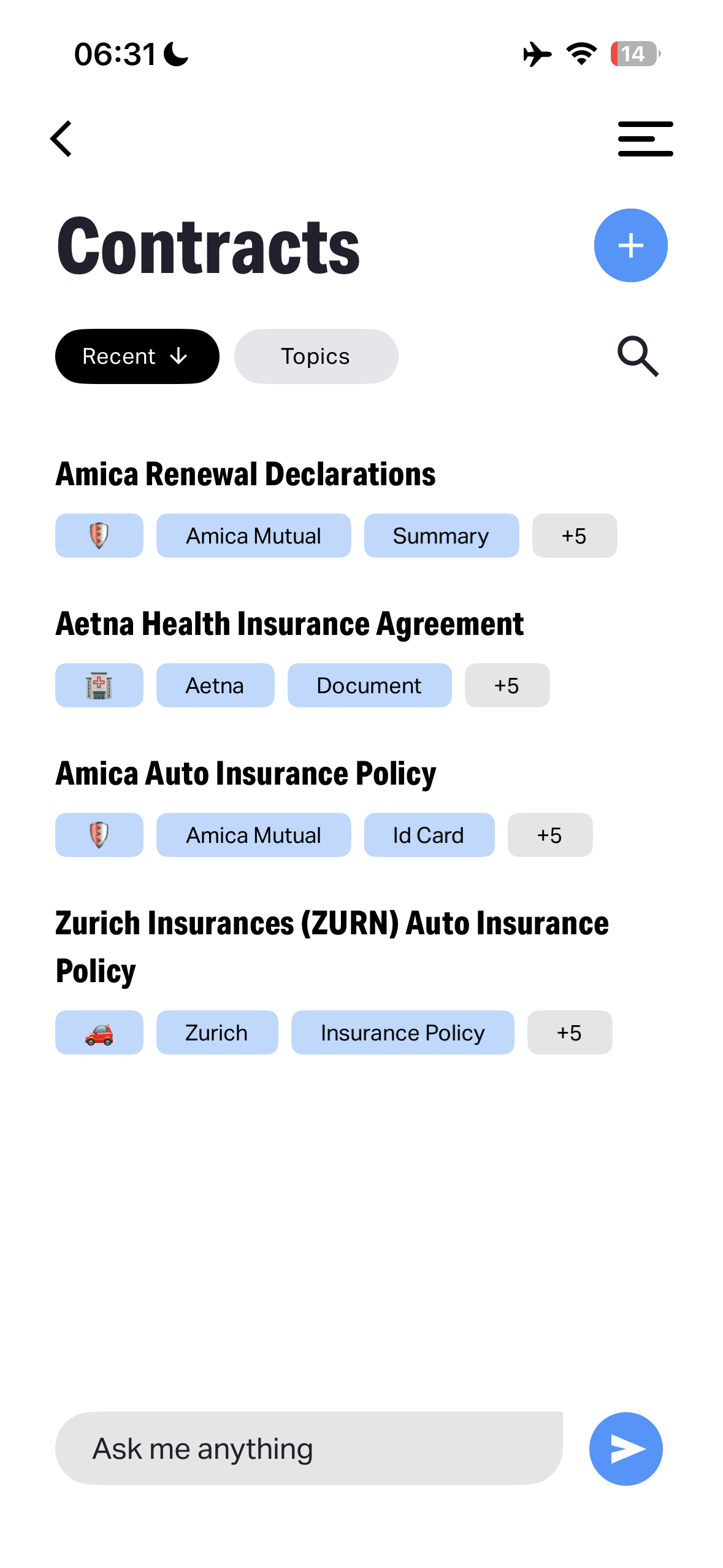Tap the shield icon on Amica Renewal Declarations

coord(99,535)
